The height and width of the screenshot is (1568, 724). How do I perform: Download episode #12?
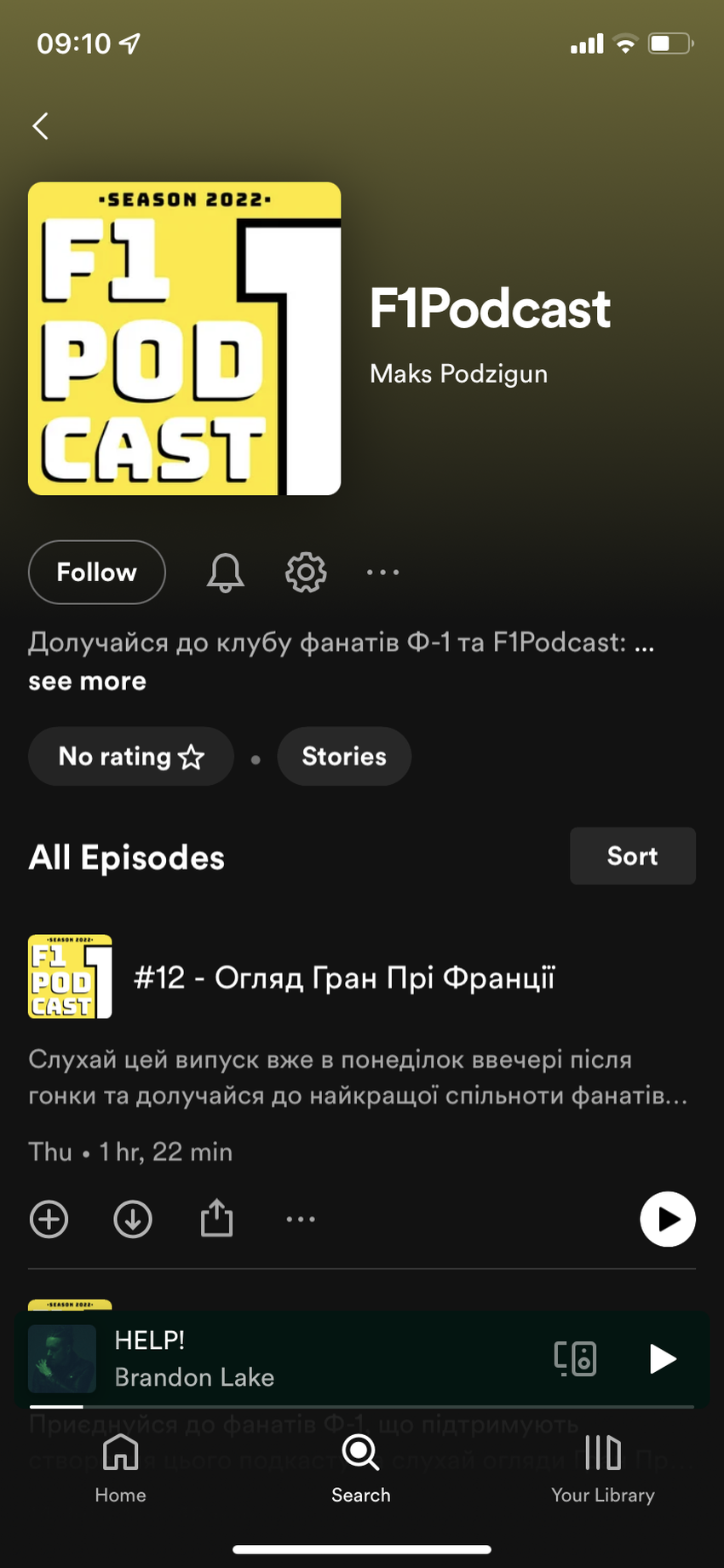133,1219
